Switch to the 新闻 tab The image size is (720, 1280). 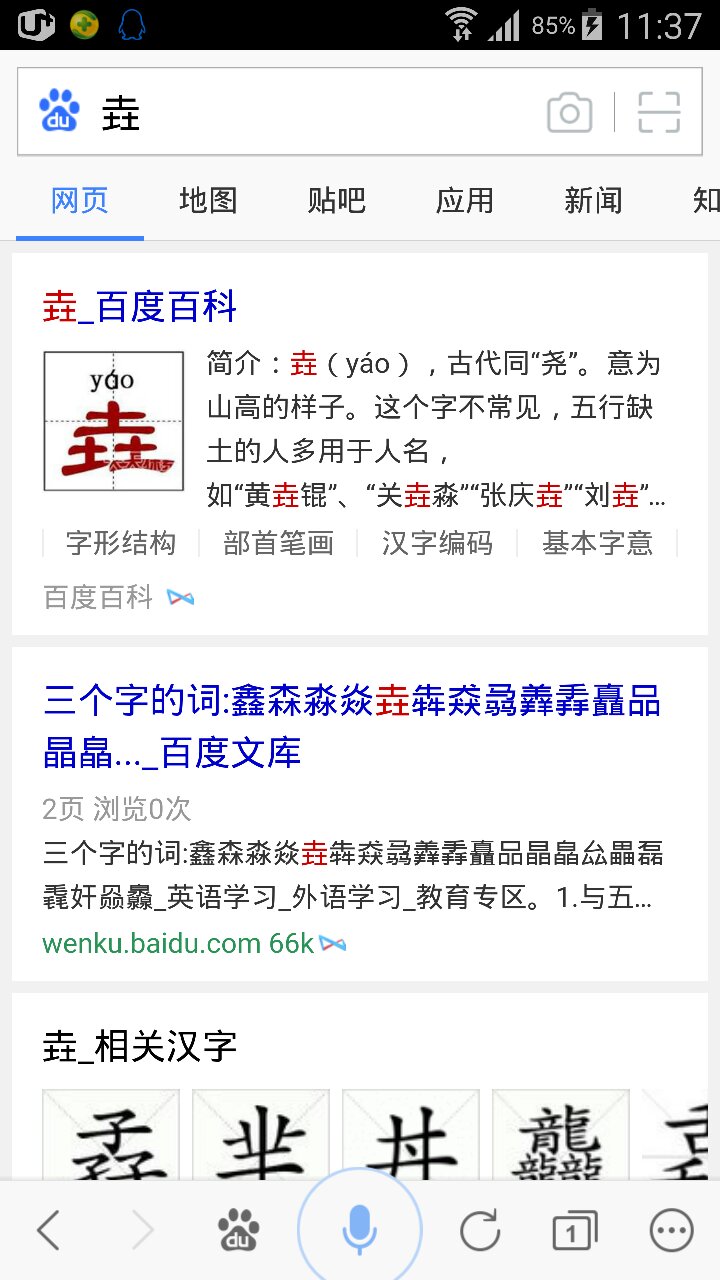click(592, 201)
